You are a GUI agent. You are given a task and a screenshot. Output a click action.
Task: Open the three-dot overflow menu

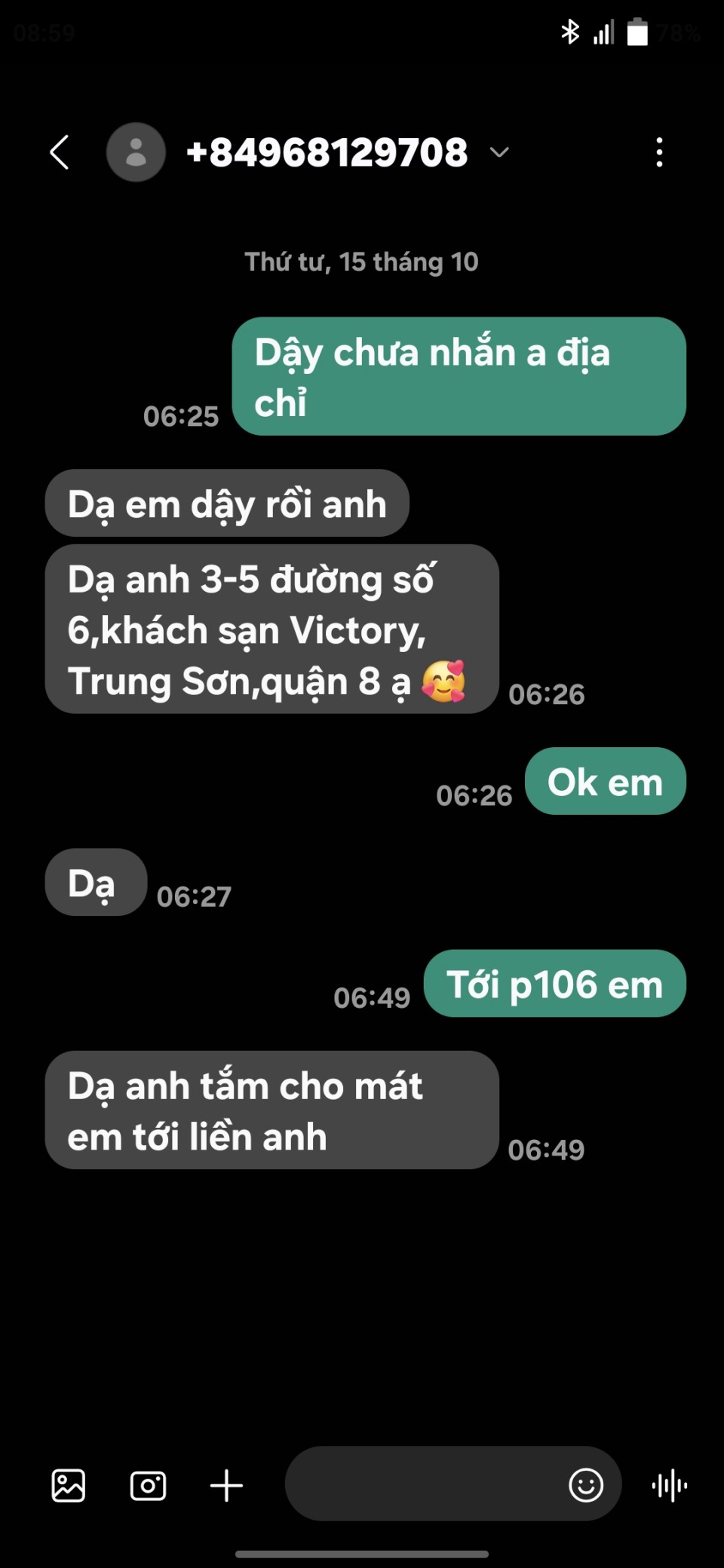point(659,152)
